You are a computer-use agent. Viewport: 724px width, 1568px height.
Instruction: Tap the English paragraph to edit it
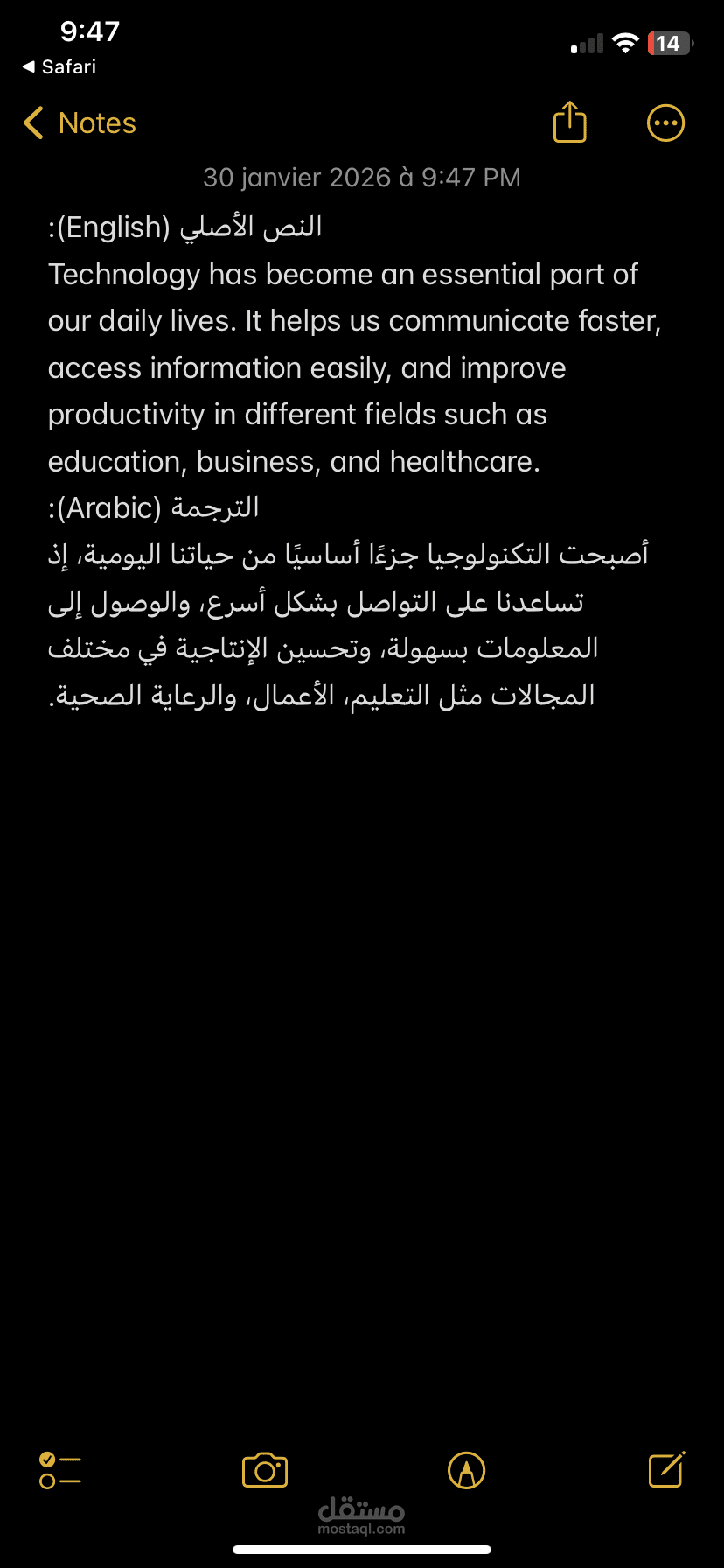click(350, 367)
